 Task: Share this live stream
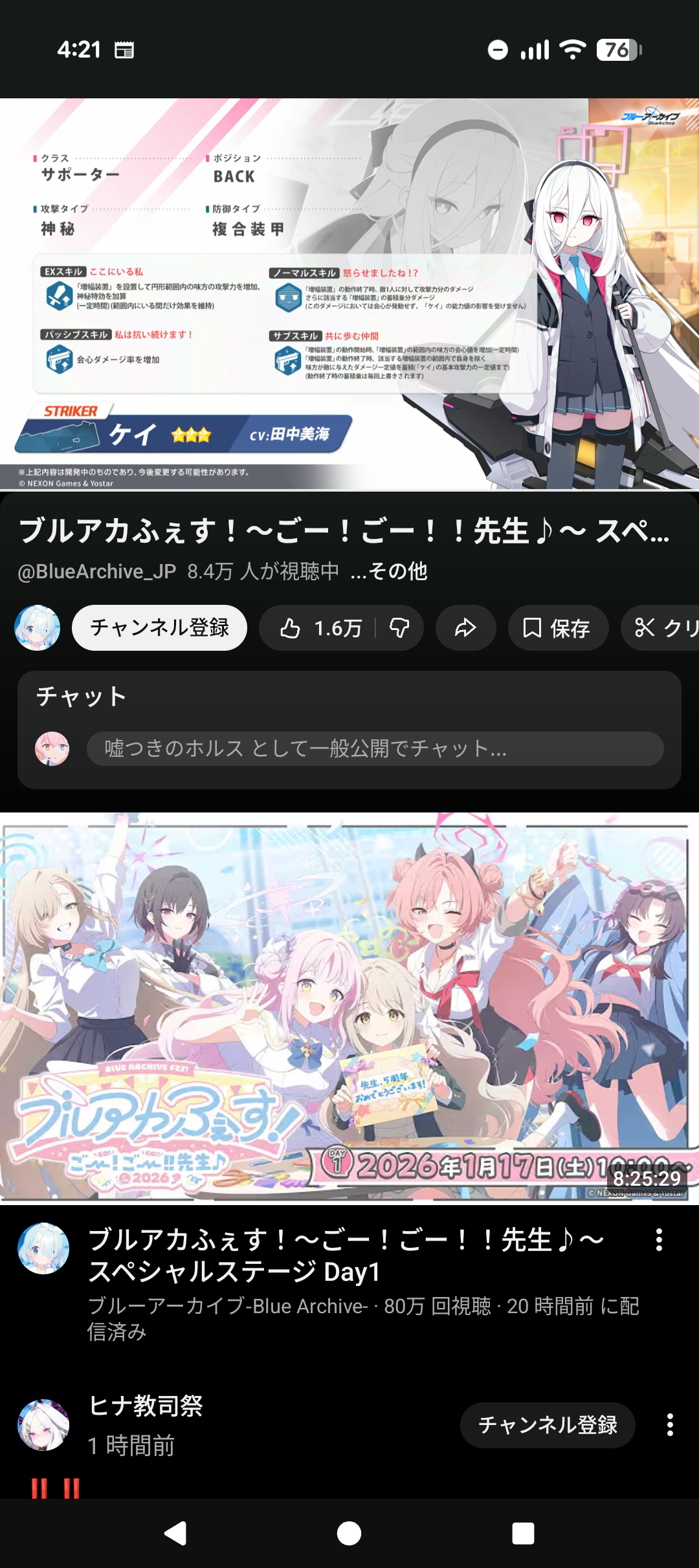[x=465, y=627]
